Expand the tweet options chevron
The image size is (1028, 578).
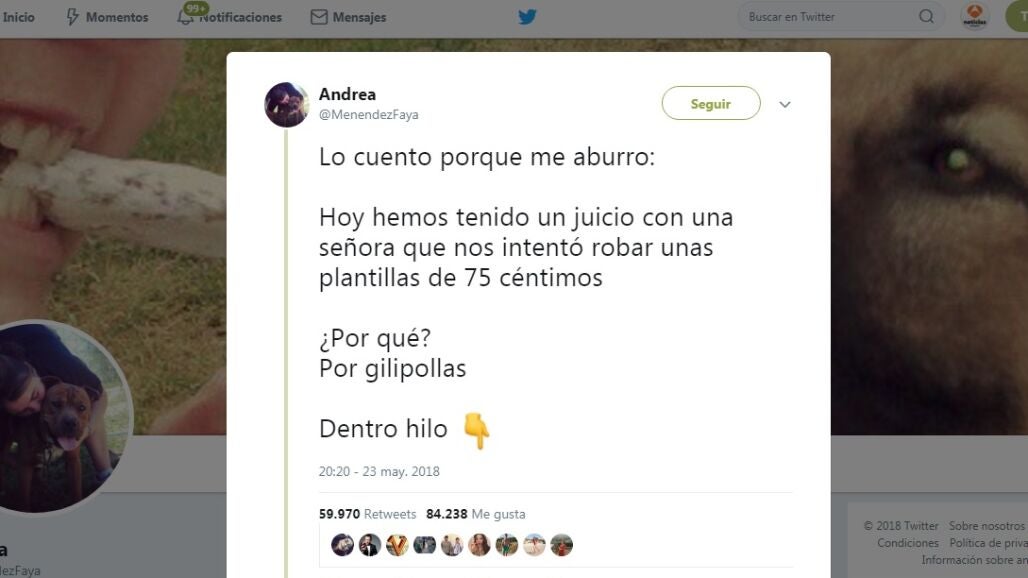[785, 105]
